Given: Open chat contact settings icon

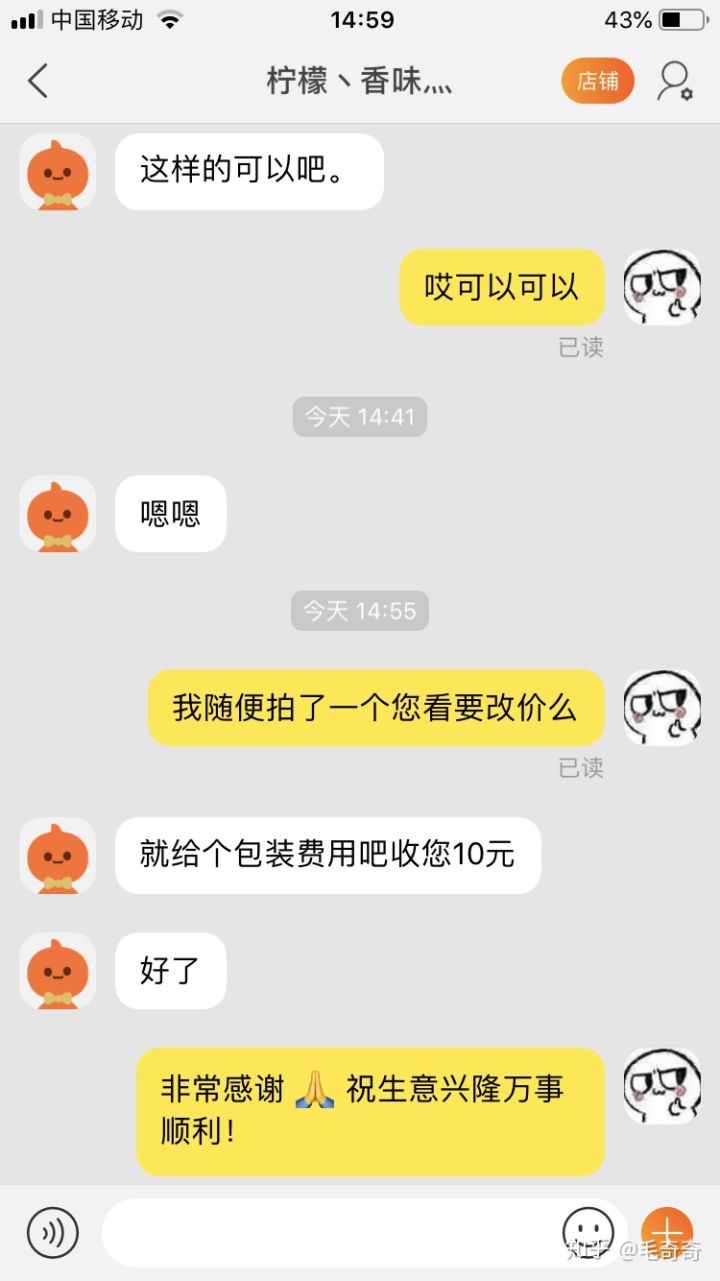Looking at the screenshot, I should 674,81.
